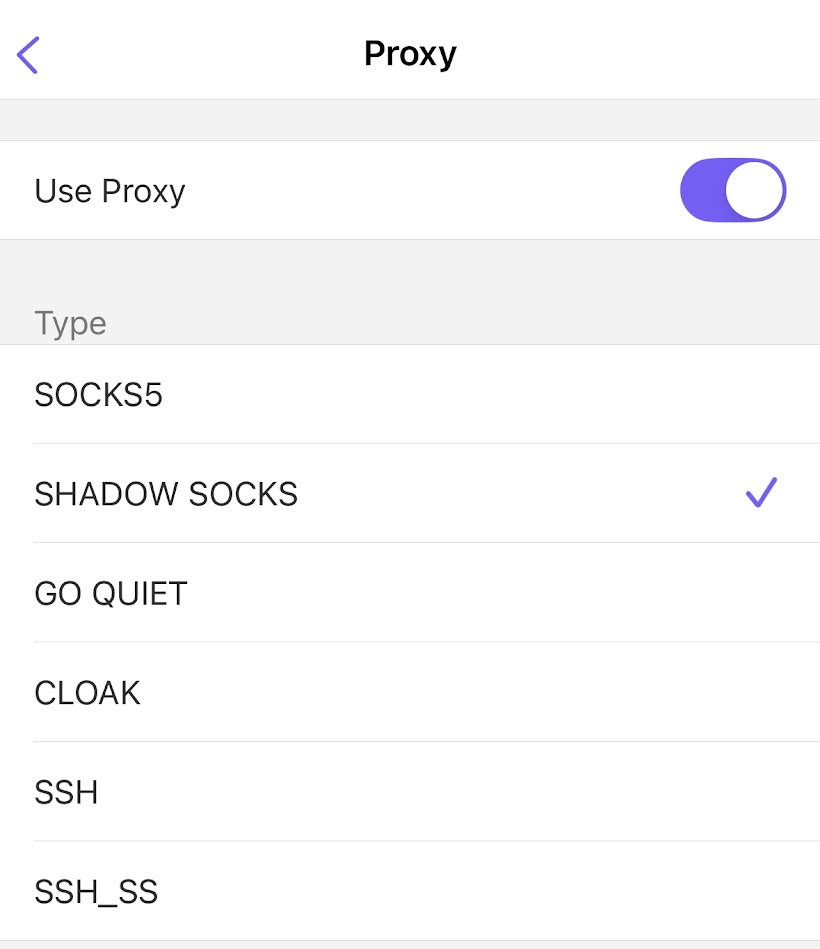Tap the SOCKS5 row

tap(97, 394)
